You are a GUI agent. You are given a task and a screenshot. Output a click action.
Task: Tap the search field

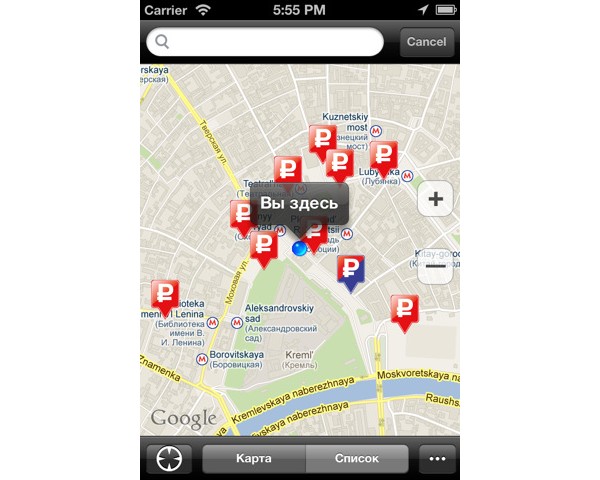[265, 42]
